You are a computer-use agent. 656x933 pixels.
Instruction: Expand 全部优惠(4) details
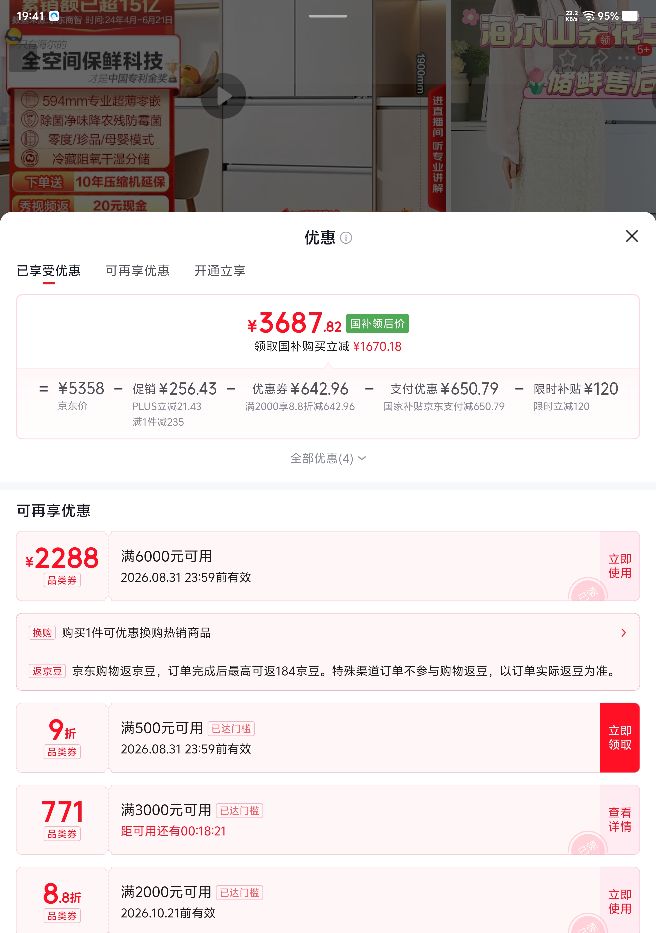coord(328,458)
